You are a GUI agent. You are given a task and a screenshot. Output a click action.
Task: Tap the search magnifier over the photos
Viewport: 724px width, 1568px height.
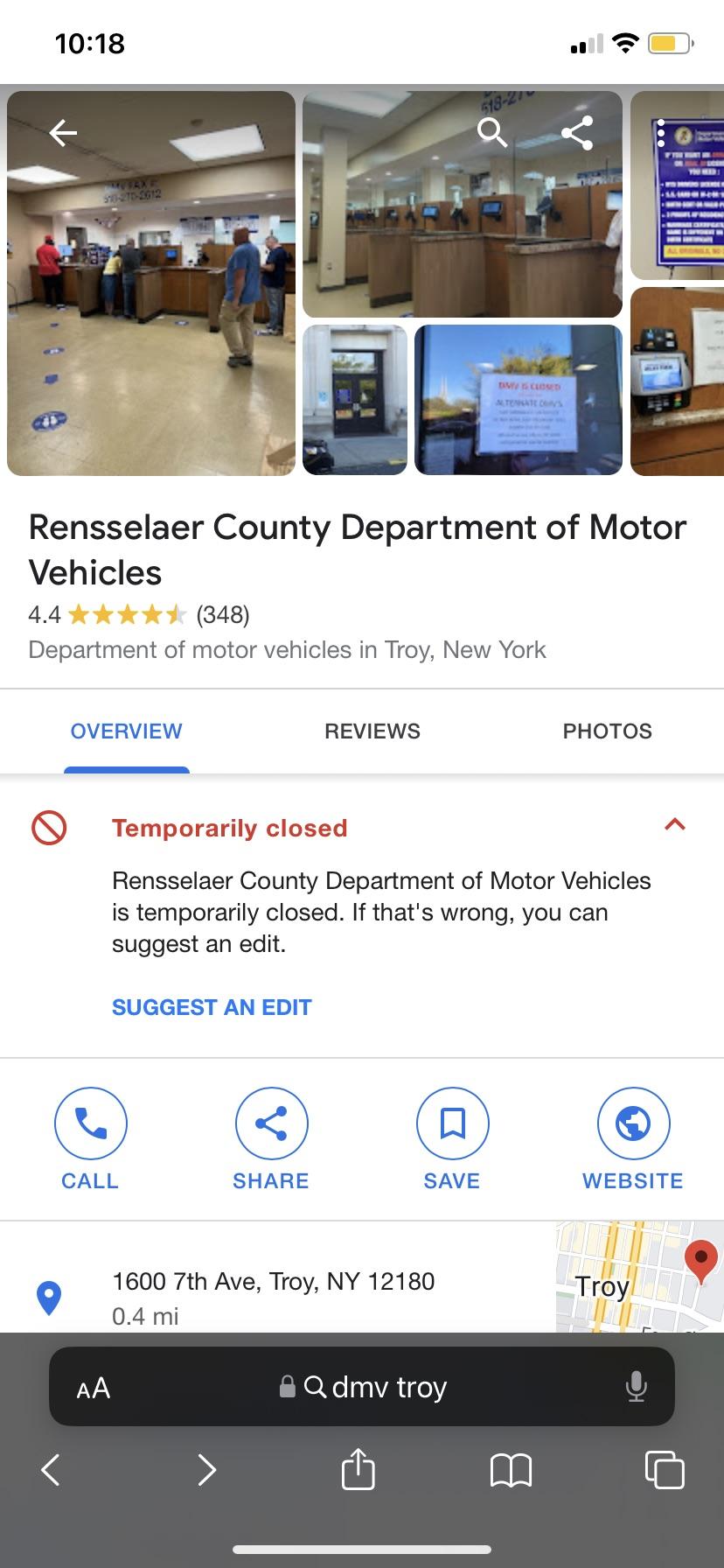click(x=491, y=133)
